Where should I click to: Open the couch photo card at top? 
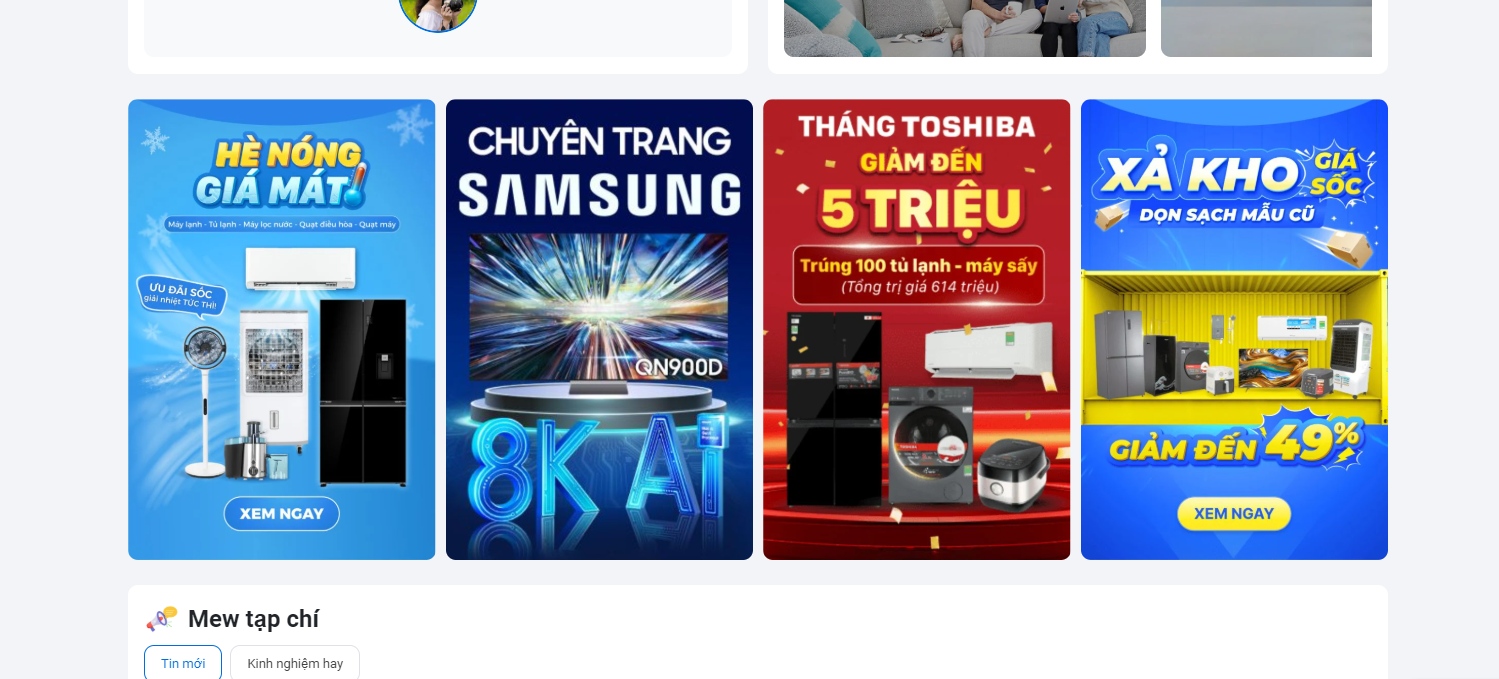[x=964, y=28]
